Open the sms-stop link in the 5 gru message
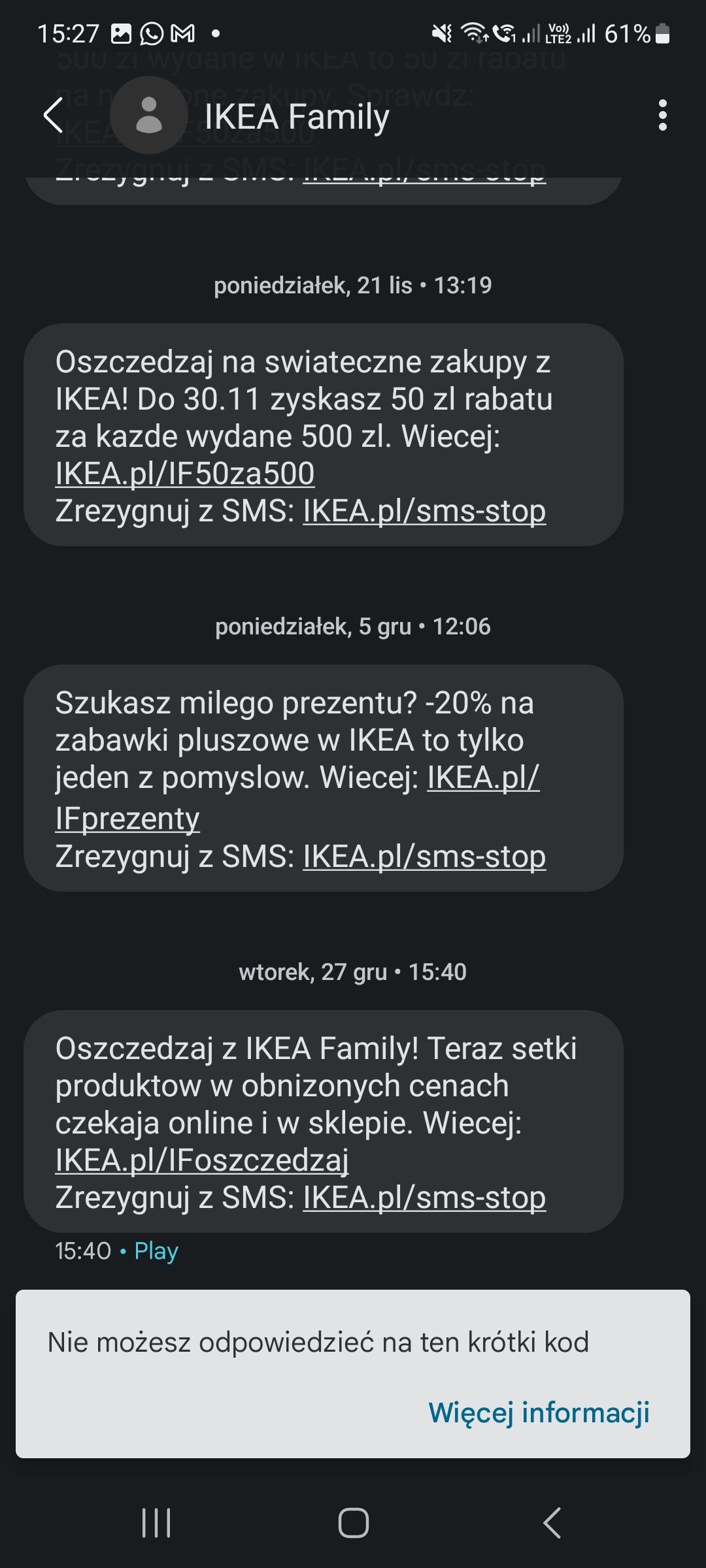 point(424,857)
